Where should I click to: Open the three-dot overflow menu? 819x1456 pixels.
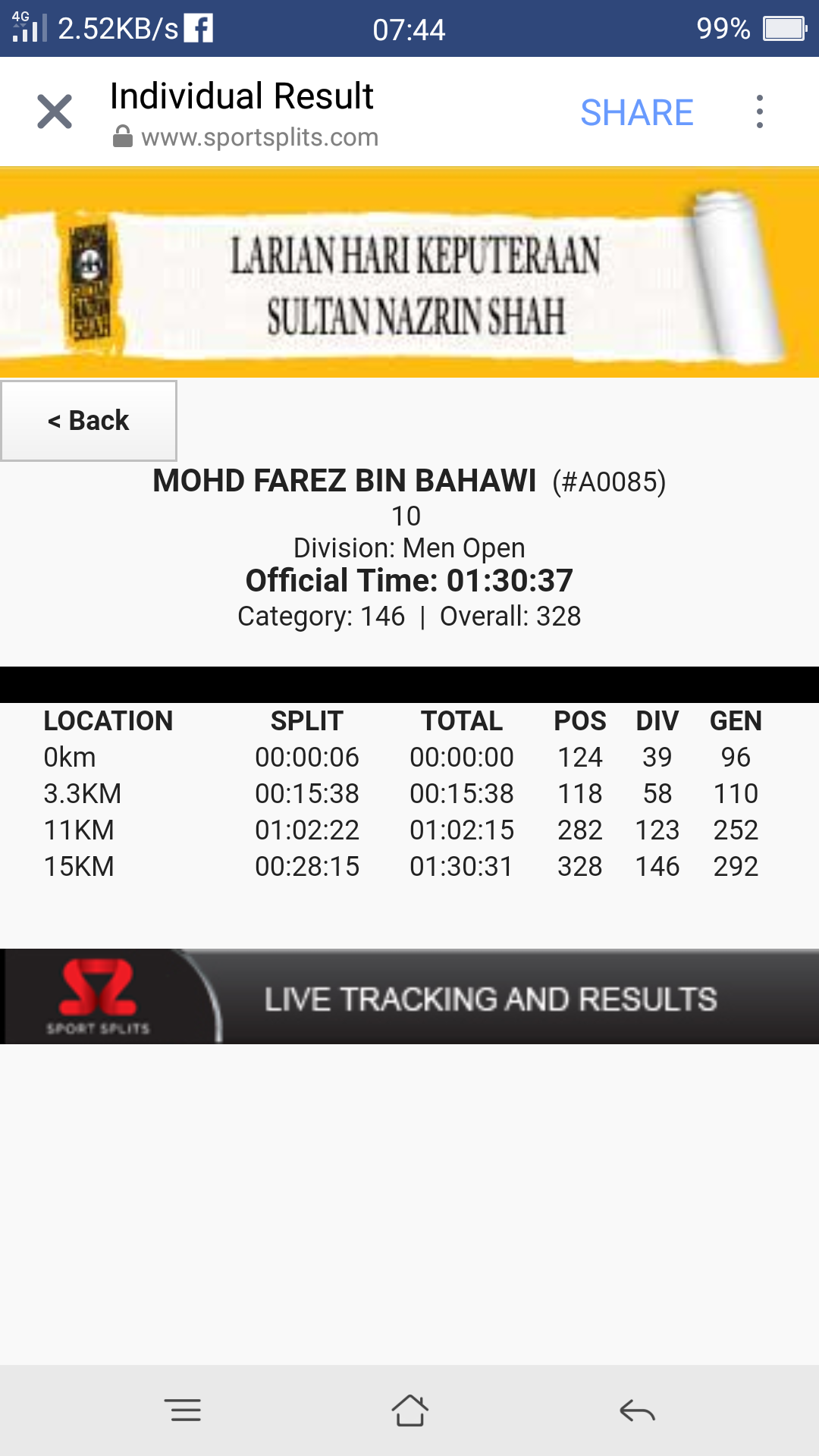click(759, 112)
